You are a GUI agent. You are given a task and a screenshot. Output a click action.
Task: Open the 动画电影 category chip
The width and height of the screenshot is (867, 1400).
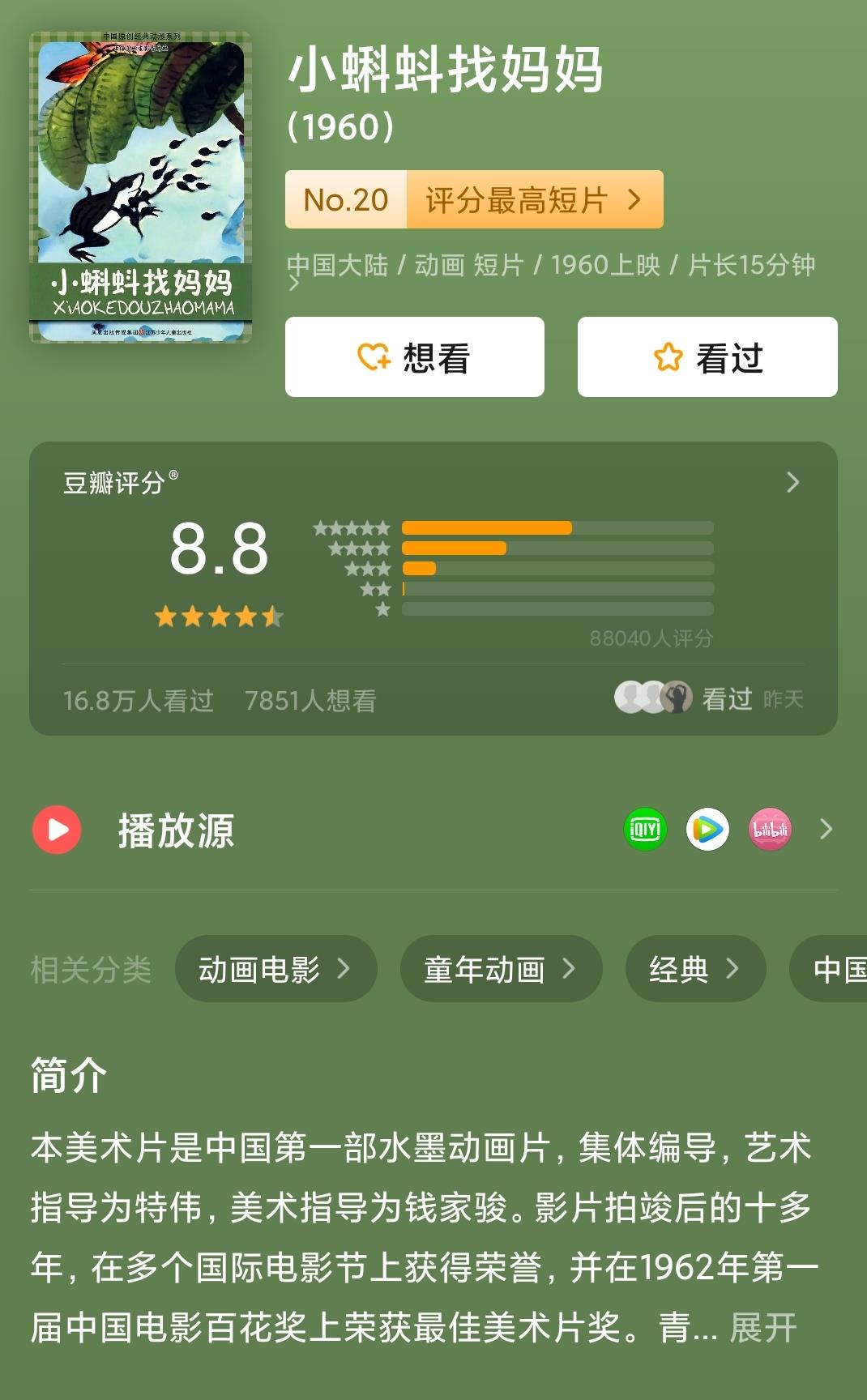pos(275,969)
